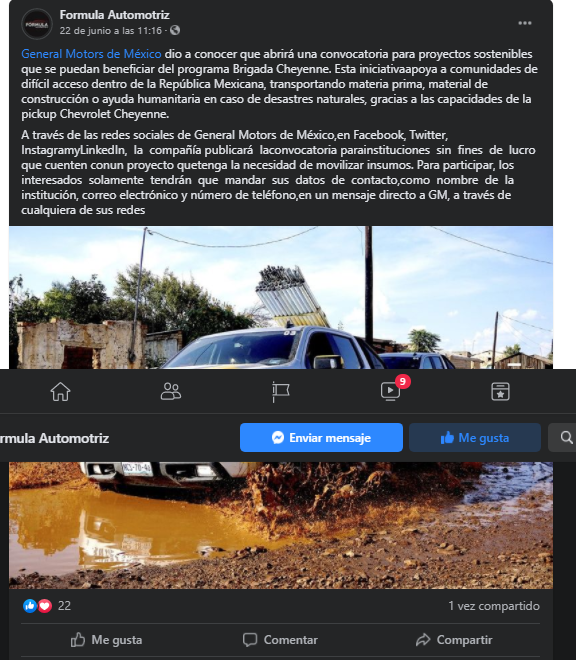Screen dimensions: 576x660
Task: Open the post's three-dot options menu
Action: pos(525,23)
